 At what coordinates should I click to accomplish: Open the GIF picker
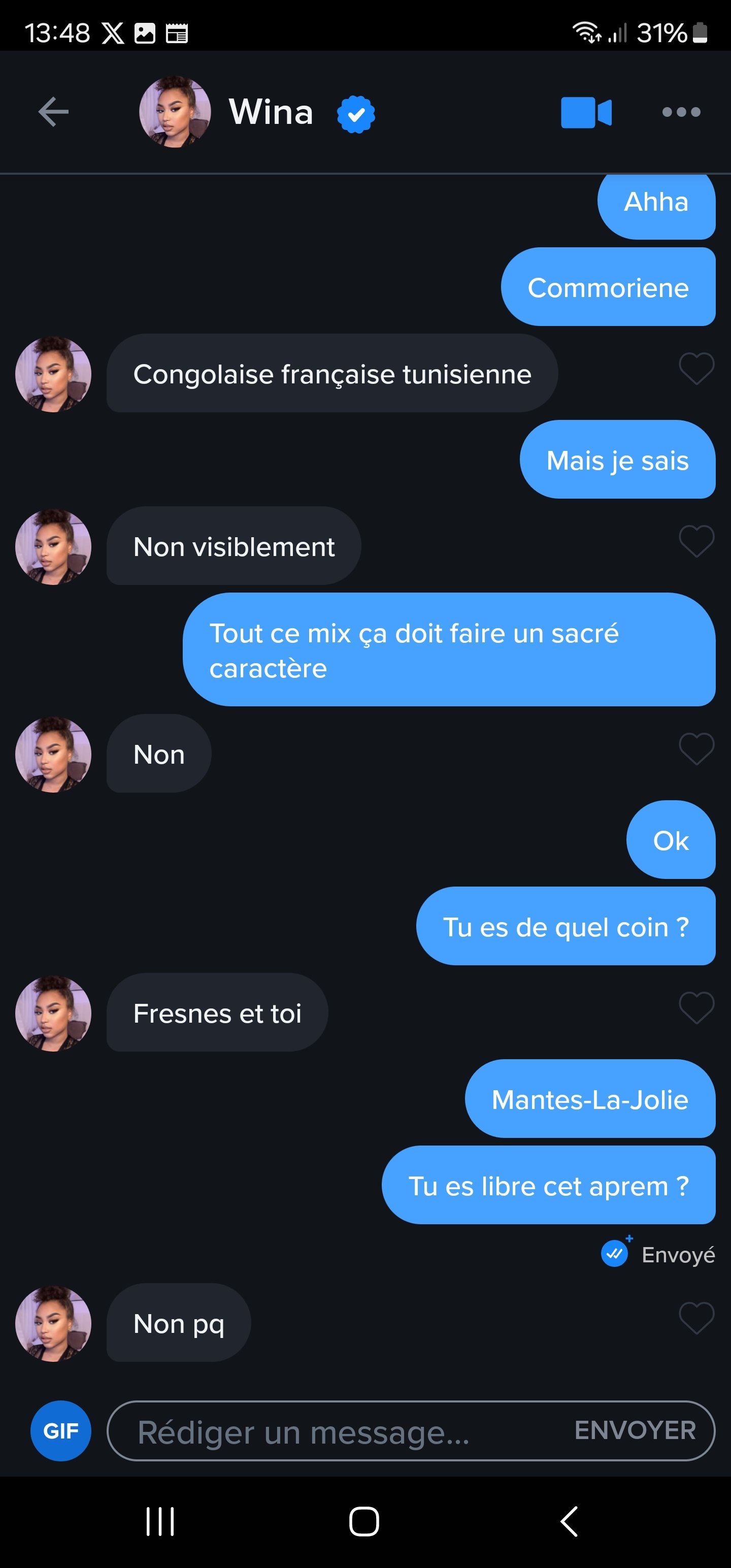[x=61, y=1430]
